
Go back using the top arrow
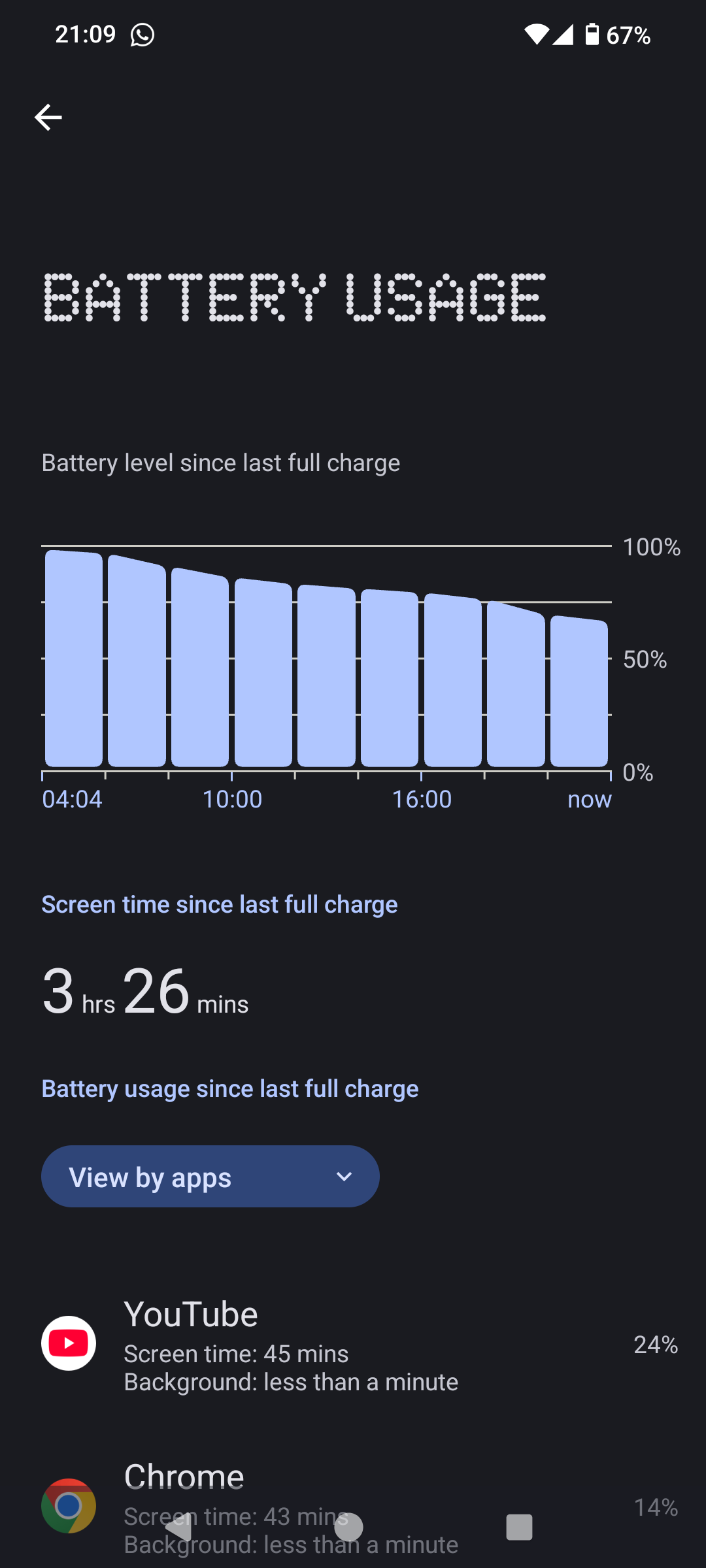(x=48, y=118)
